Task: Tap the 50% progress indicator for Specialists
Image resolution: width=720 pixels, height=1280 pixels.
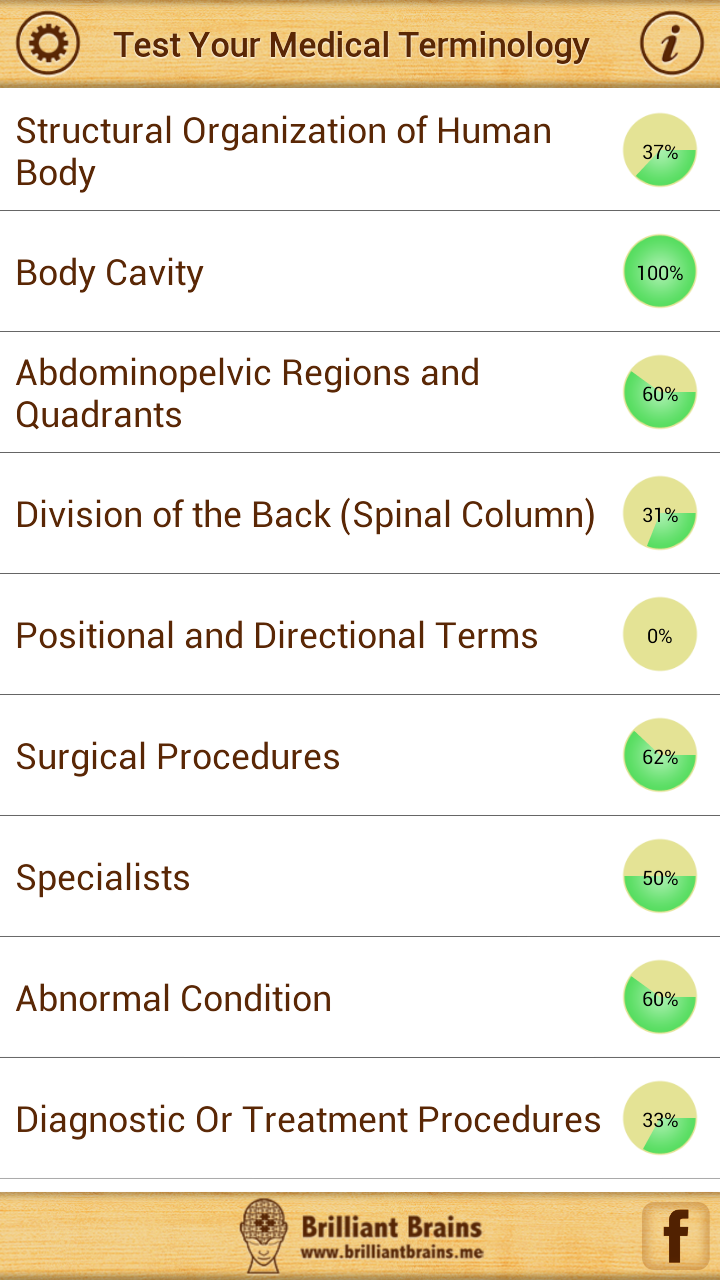Action: (x=660, y=877)
